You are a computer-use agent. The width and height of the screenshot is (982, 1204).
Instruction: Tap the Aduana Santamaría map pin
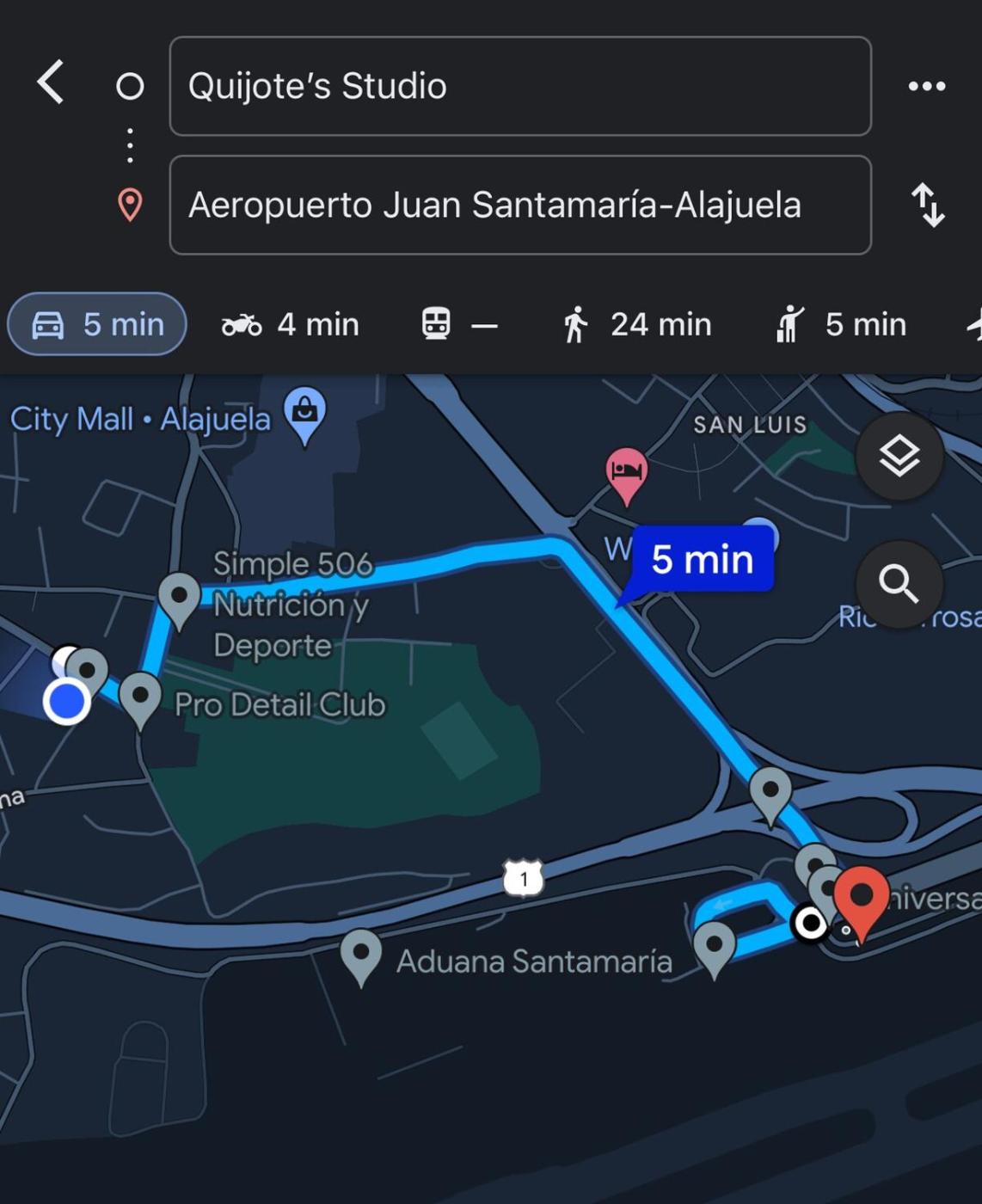pos(361,957)
